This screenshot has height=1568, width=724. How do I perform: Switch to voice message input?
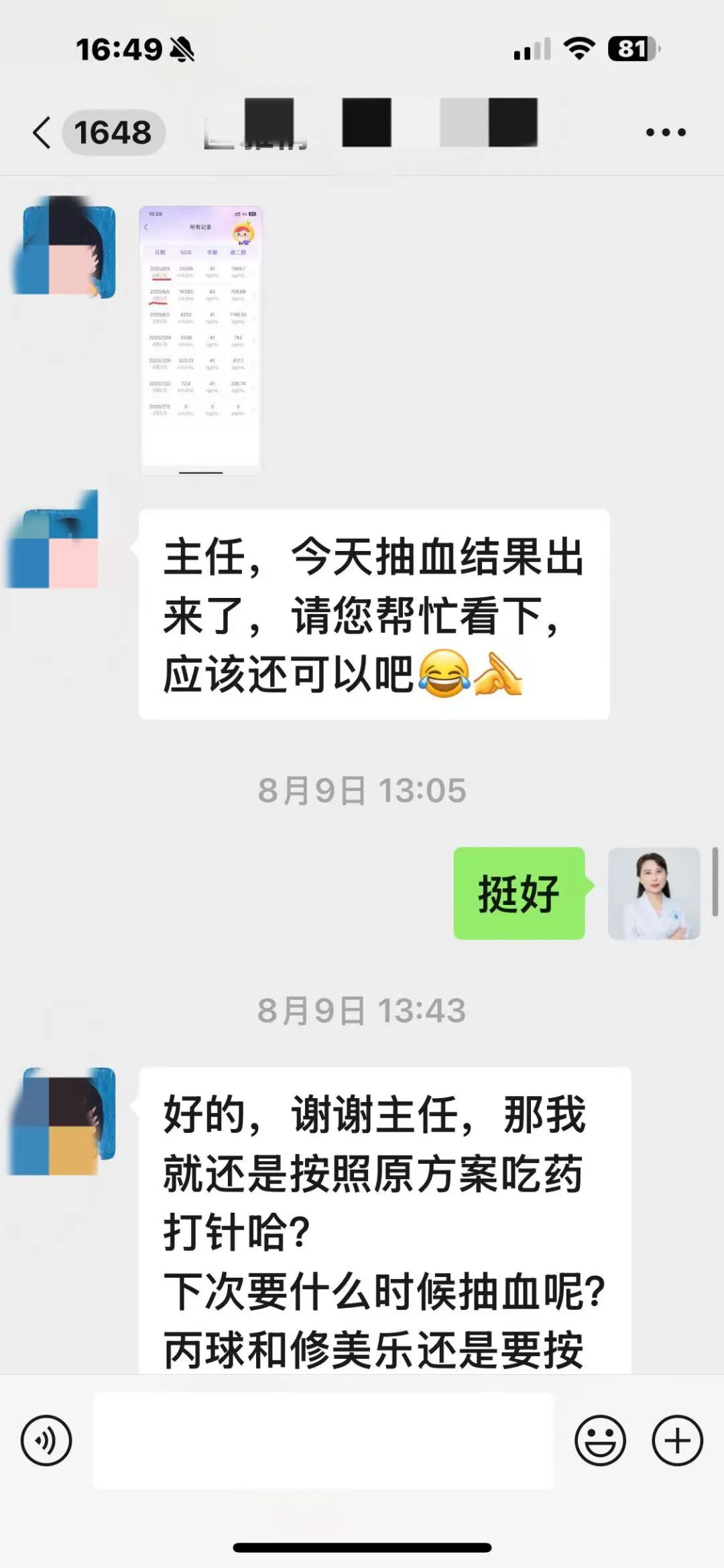tap(46, 1440)
